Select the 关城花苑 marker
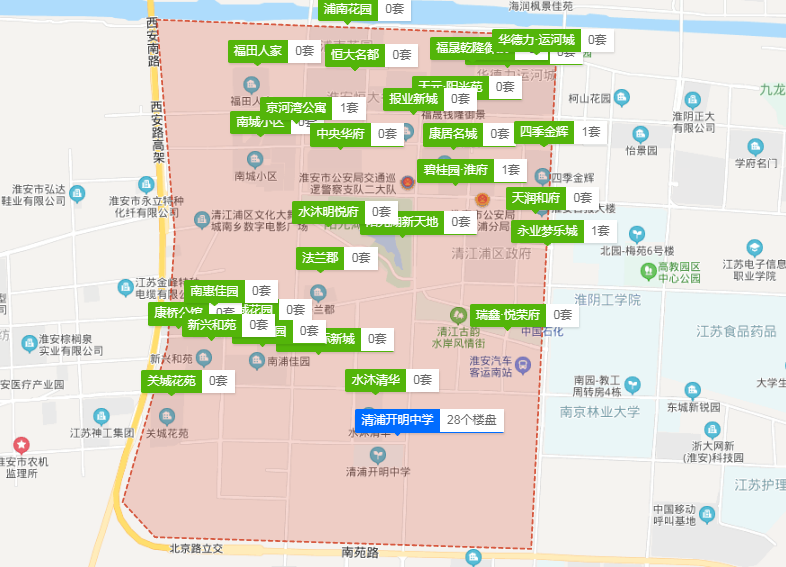Viewport: 786px width, 567px height. tap(171, 381)
